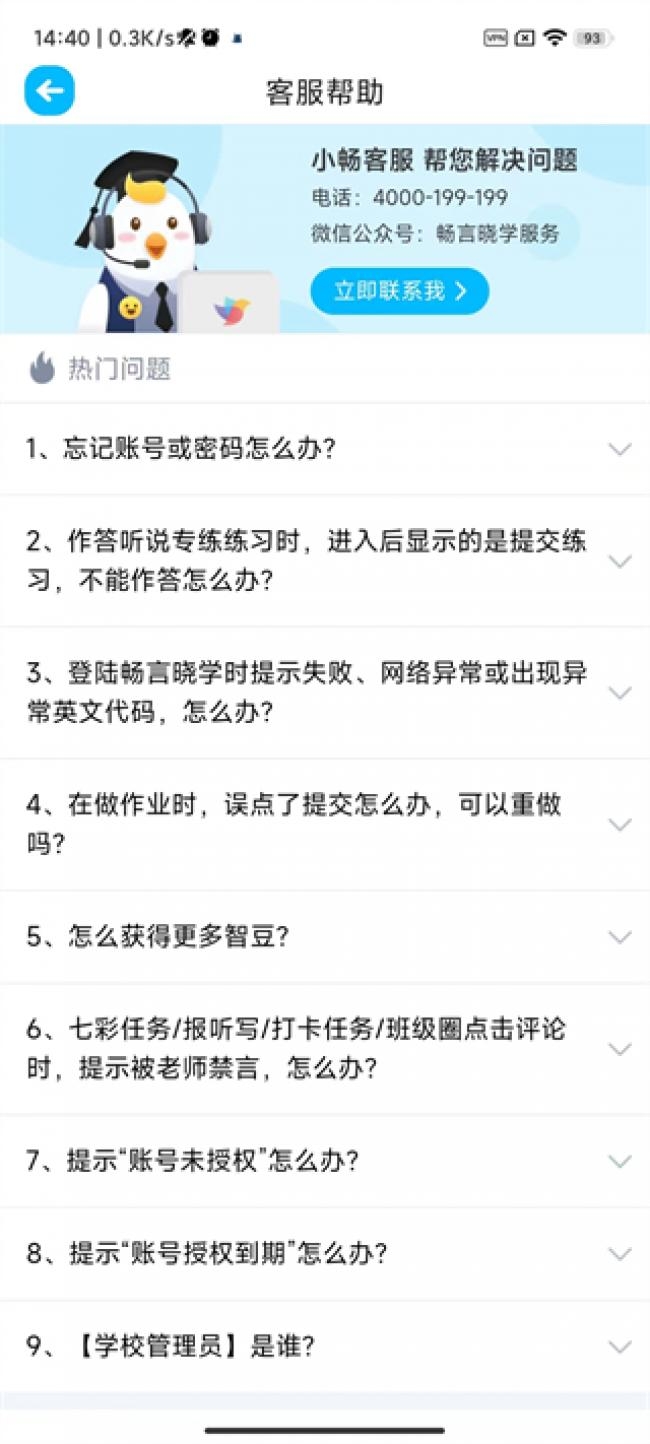
Task: Expand question 1 about forgotten account or password
Action: (x=324, y=449)
